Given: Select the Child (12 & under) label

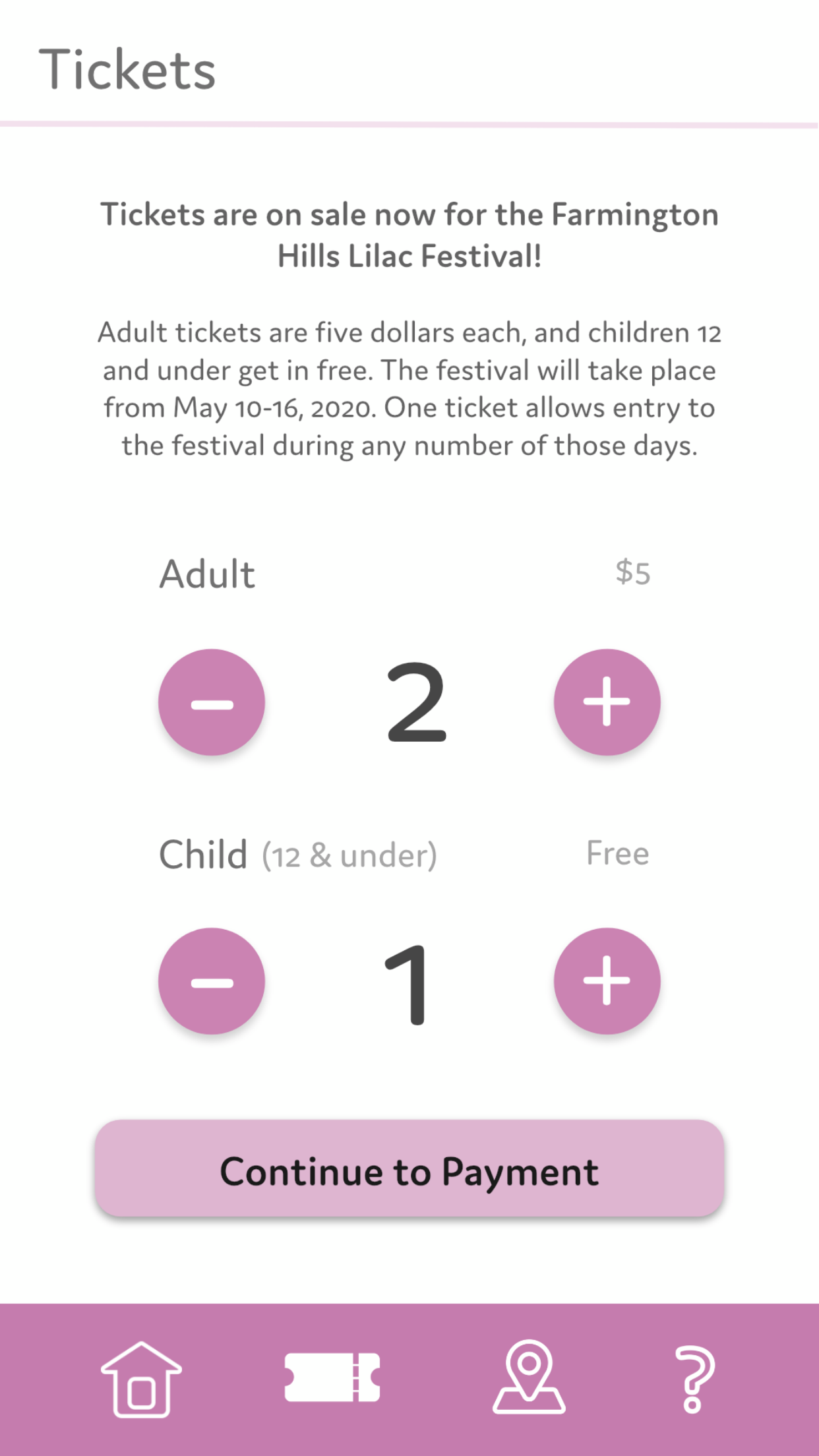Looking at the screenshot, I should click(x=298, y=852).
